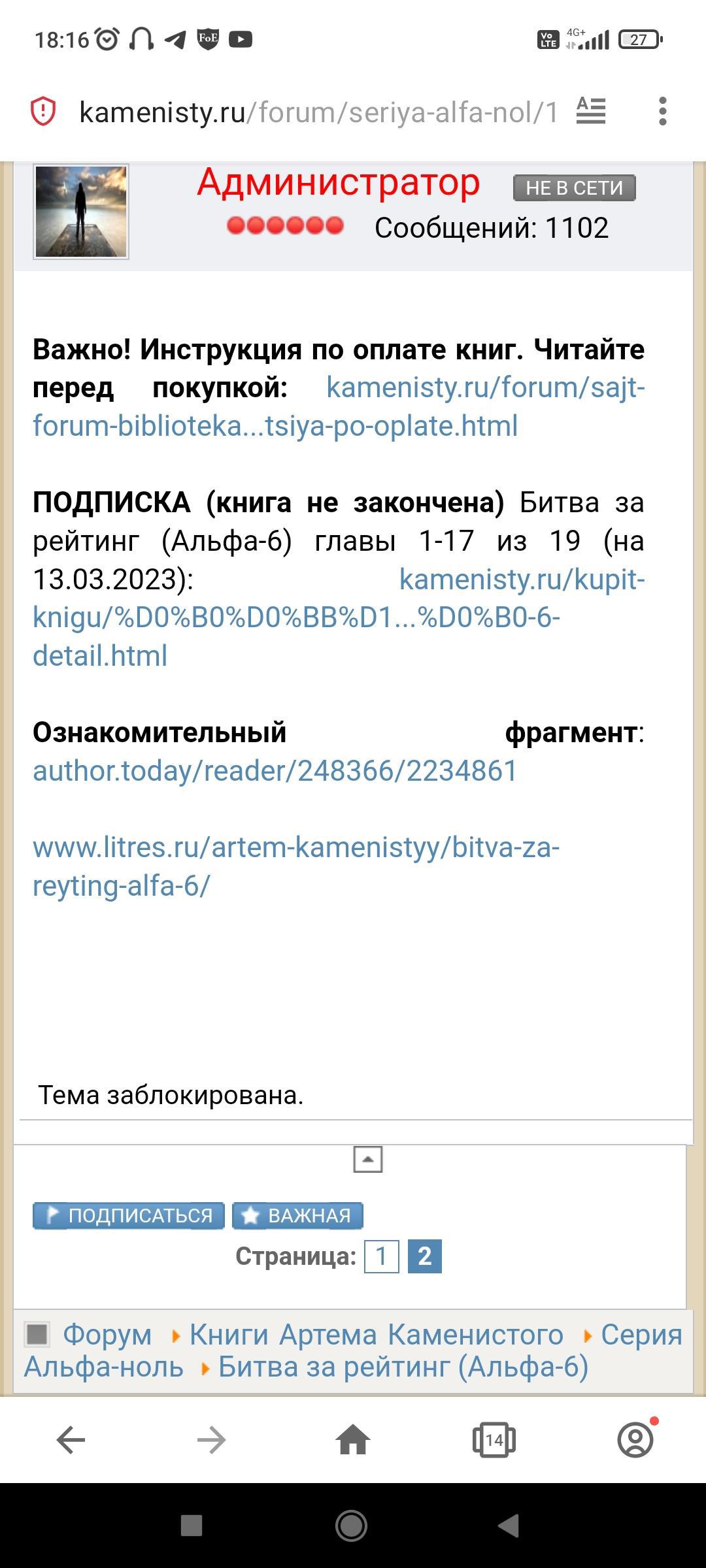Open the author.today reader fragment link
The width and height of the screenshot is (706, 1568).
pyautogui.click(x=275, y=771)
